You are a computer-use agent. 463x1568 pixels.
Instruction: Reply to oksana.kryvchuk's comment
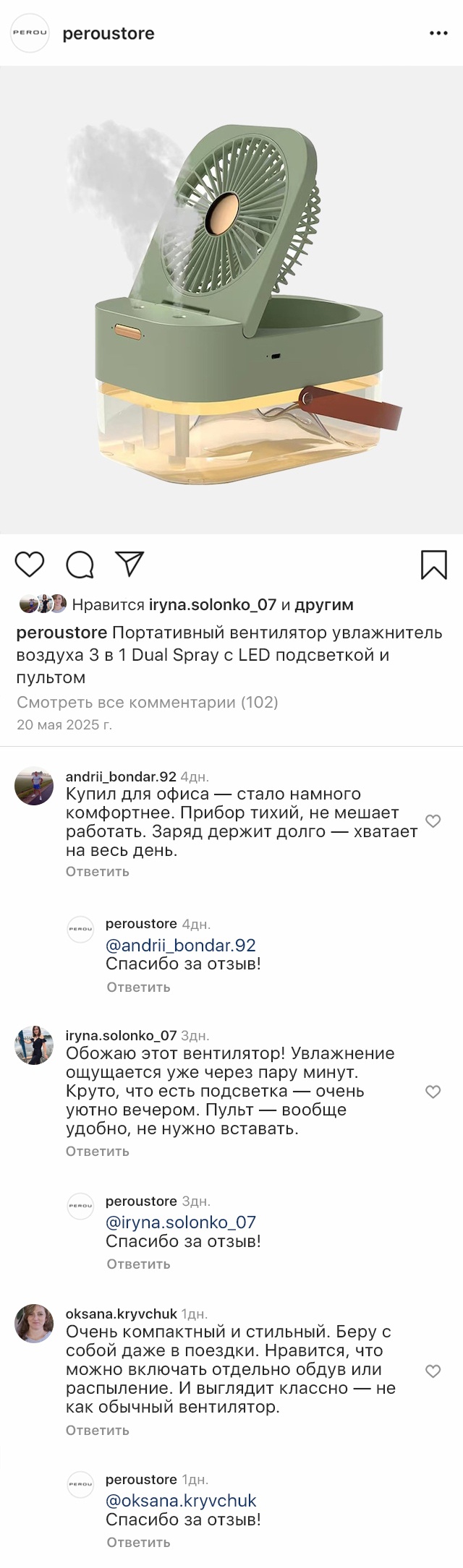[x=97, y=1430]
